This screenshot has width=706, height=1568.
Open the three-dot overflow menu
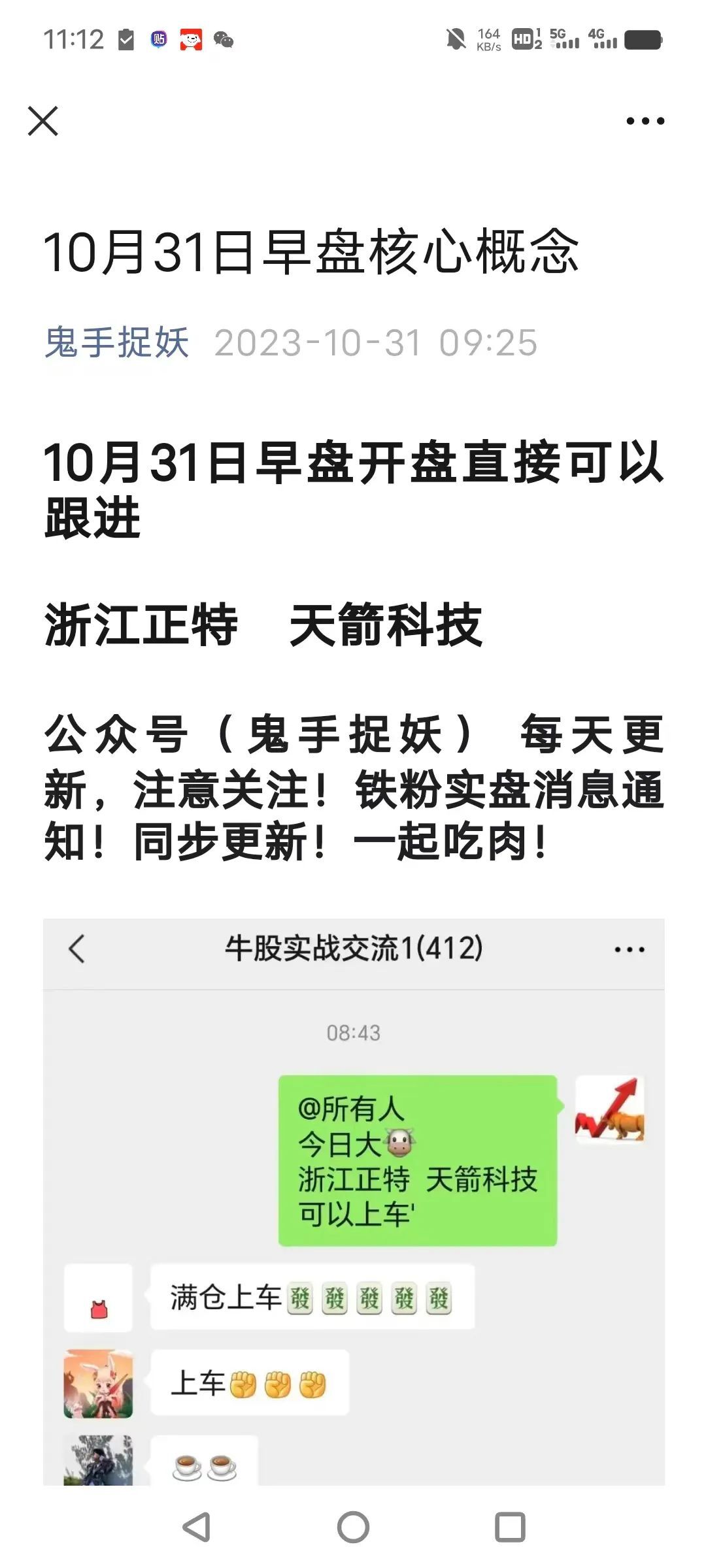pyautogui.click(x=645, y=121)
